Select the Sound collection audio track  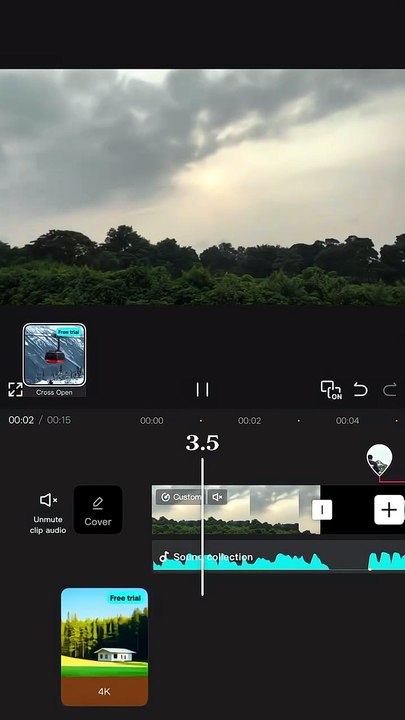click(x=278, y=557)
